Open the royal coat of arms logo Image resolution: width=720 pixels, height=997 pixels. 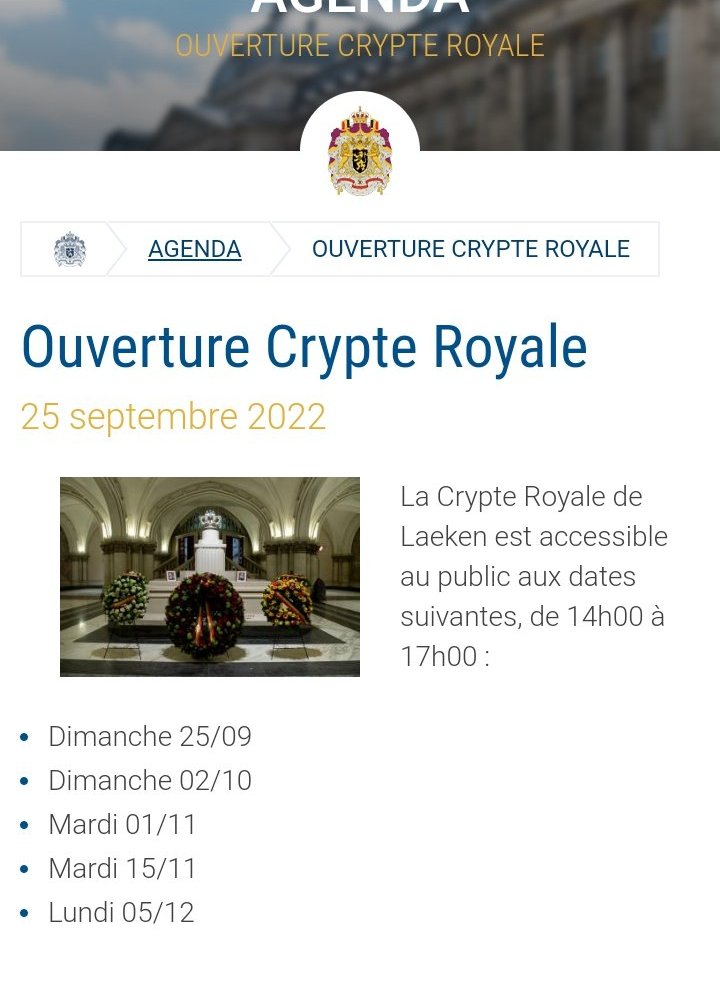coord(360,151)
